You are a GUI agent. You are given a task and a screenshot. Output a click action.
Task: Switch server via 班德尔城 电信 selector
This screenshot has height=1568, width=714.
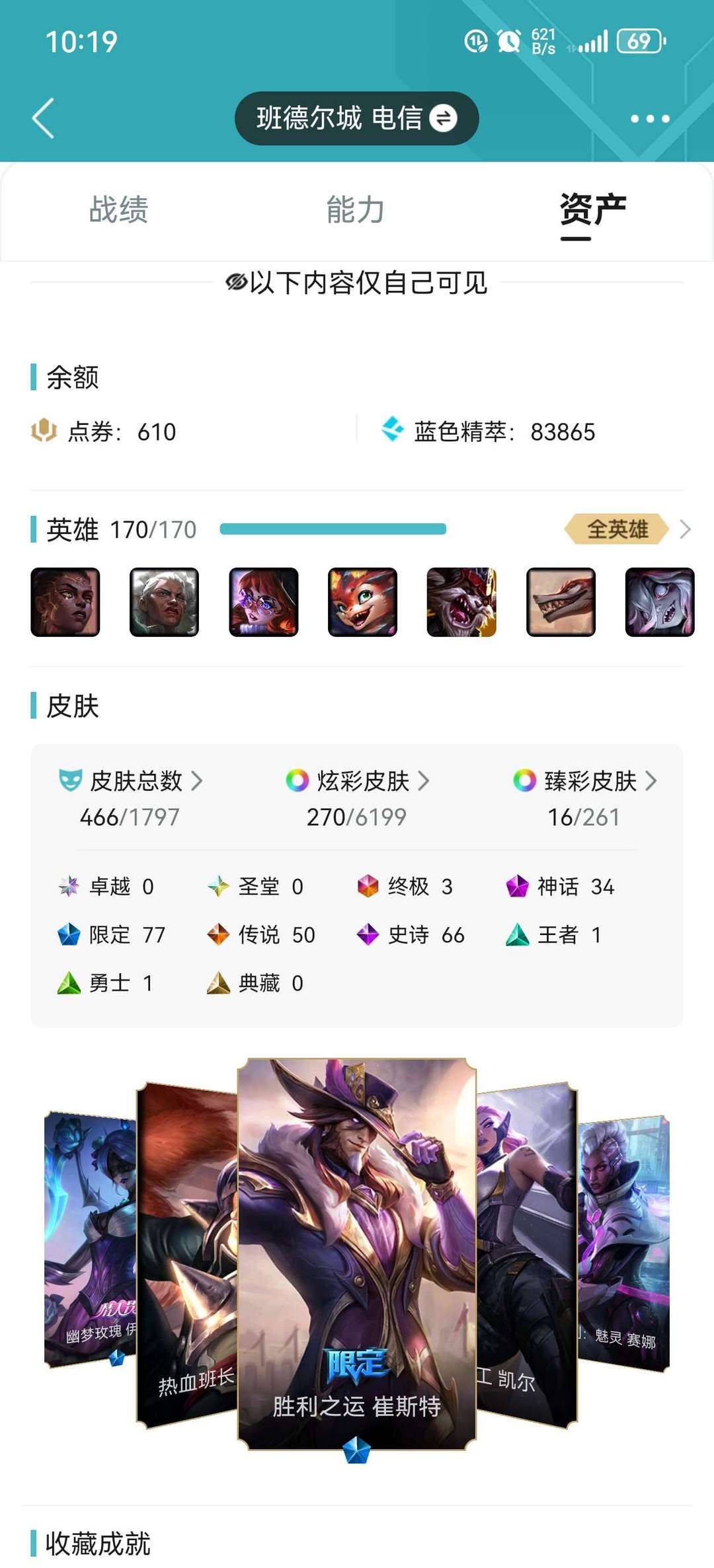point(356,118)
